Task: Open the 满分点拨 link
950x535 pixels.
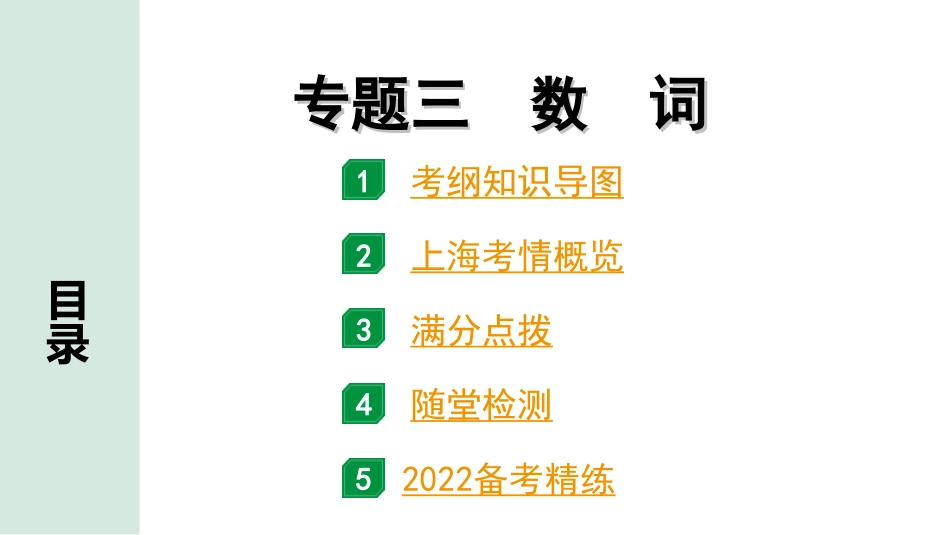Action: pyautogui.click(x=481, y=331)
